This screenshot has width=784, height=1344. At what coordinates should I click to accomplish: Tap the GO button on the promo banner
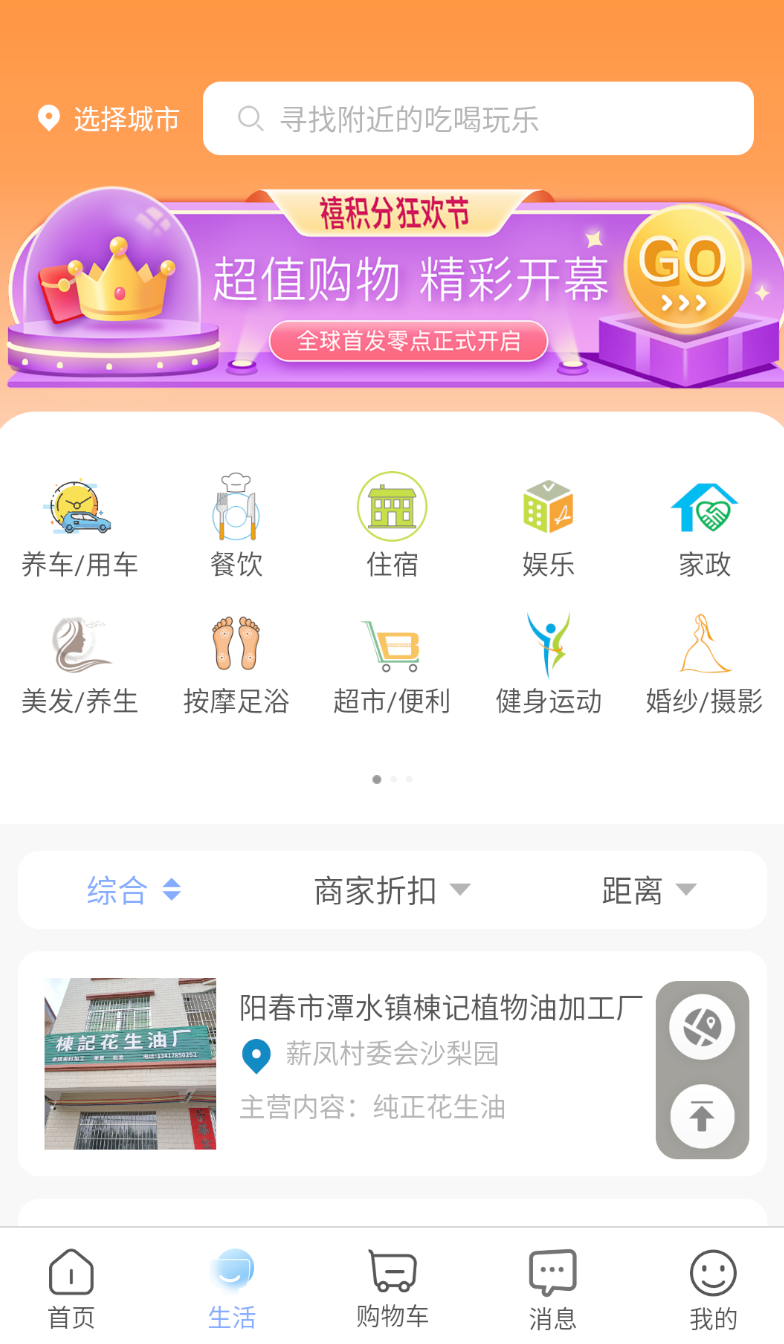pyautogui.click(x=686, y=268)
